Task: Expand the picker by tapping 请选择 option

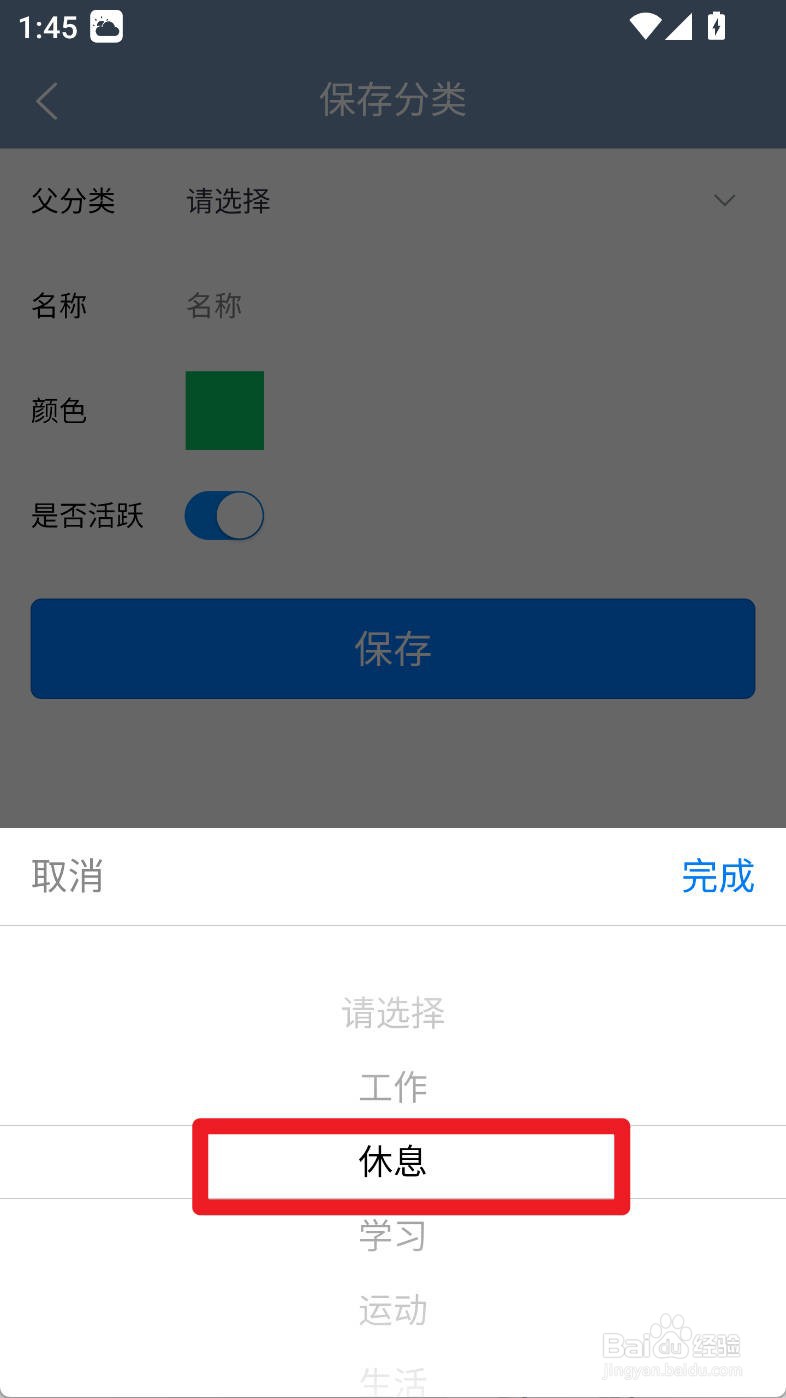Action: pos(393,1013)
